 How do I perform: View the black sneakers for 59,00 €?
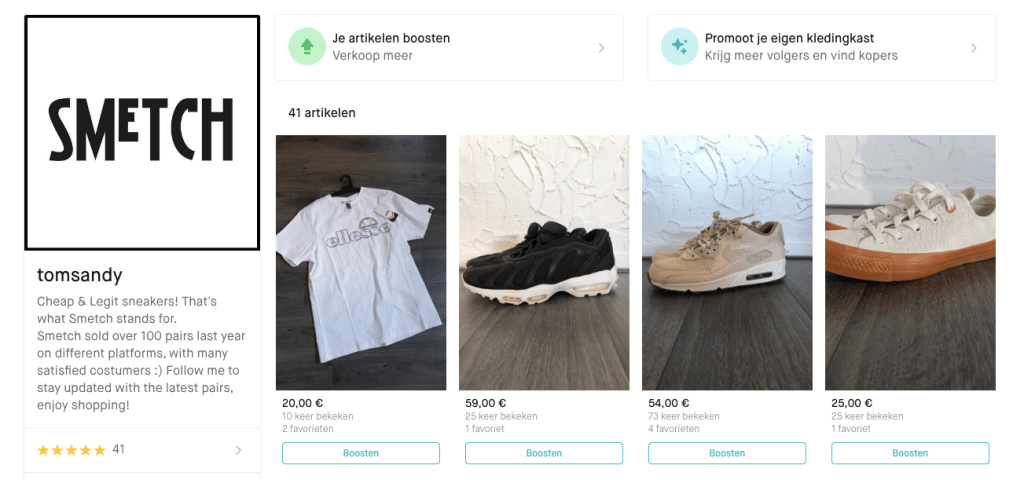[x=544, y=262]
